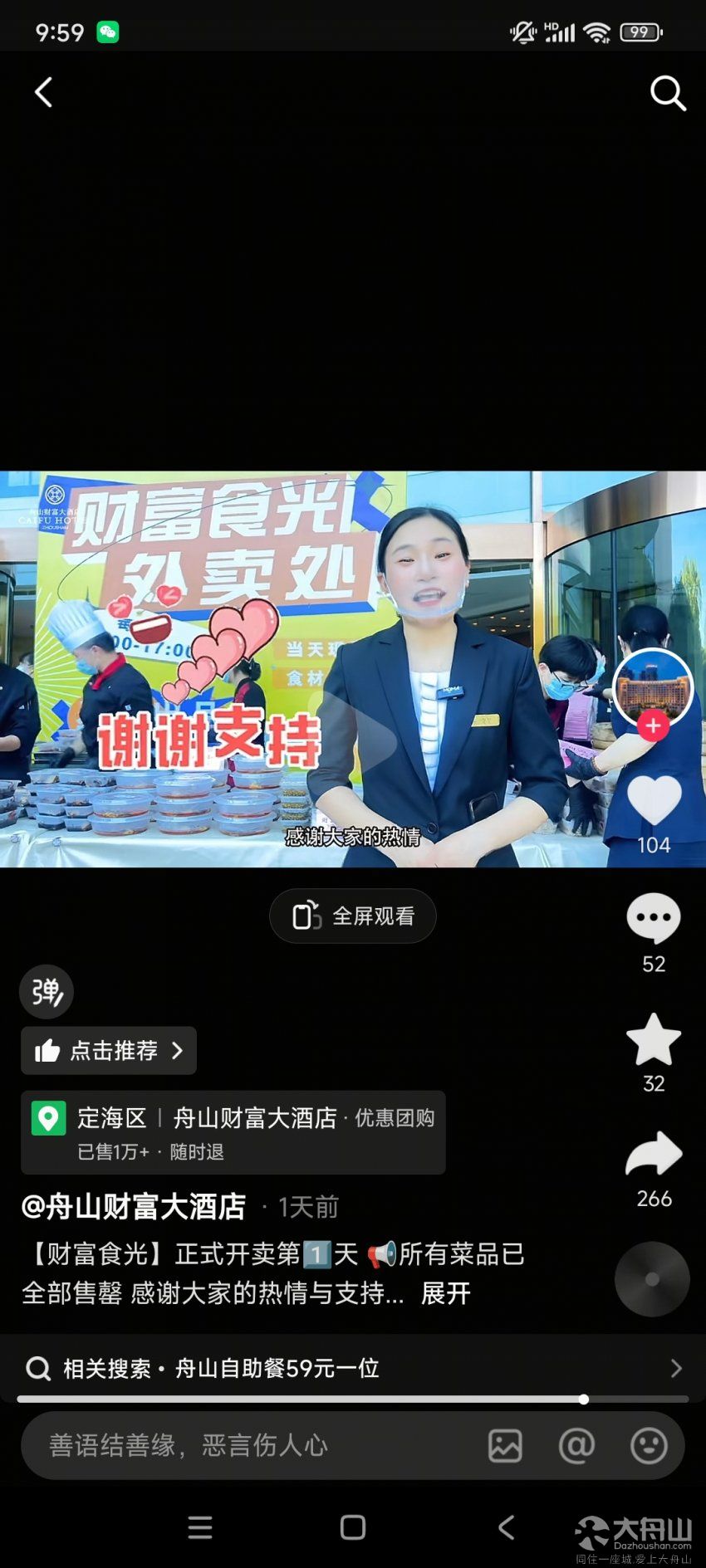Open the @舟山财富大酒店 account name
Image resolution: width=706 pixels, height=1568 pixels.
pos(134,1207)
